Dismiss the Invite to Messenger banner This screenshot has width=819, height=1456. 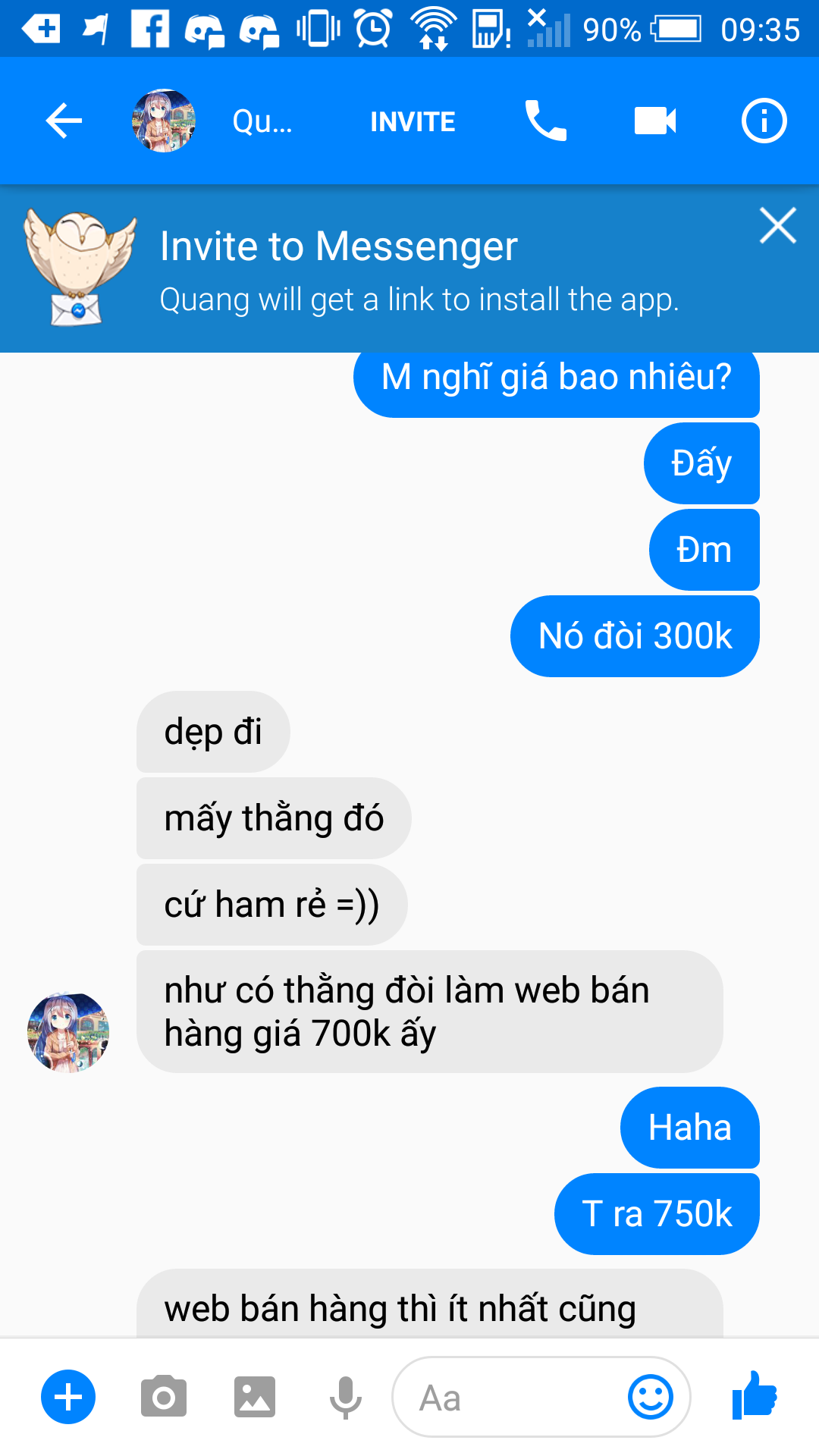coord(777,226)
